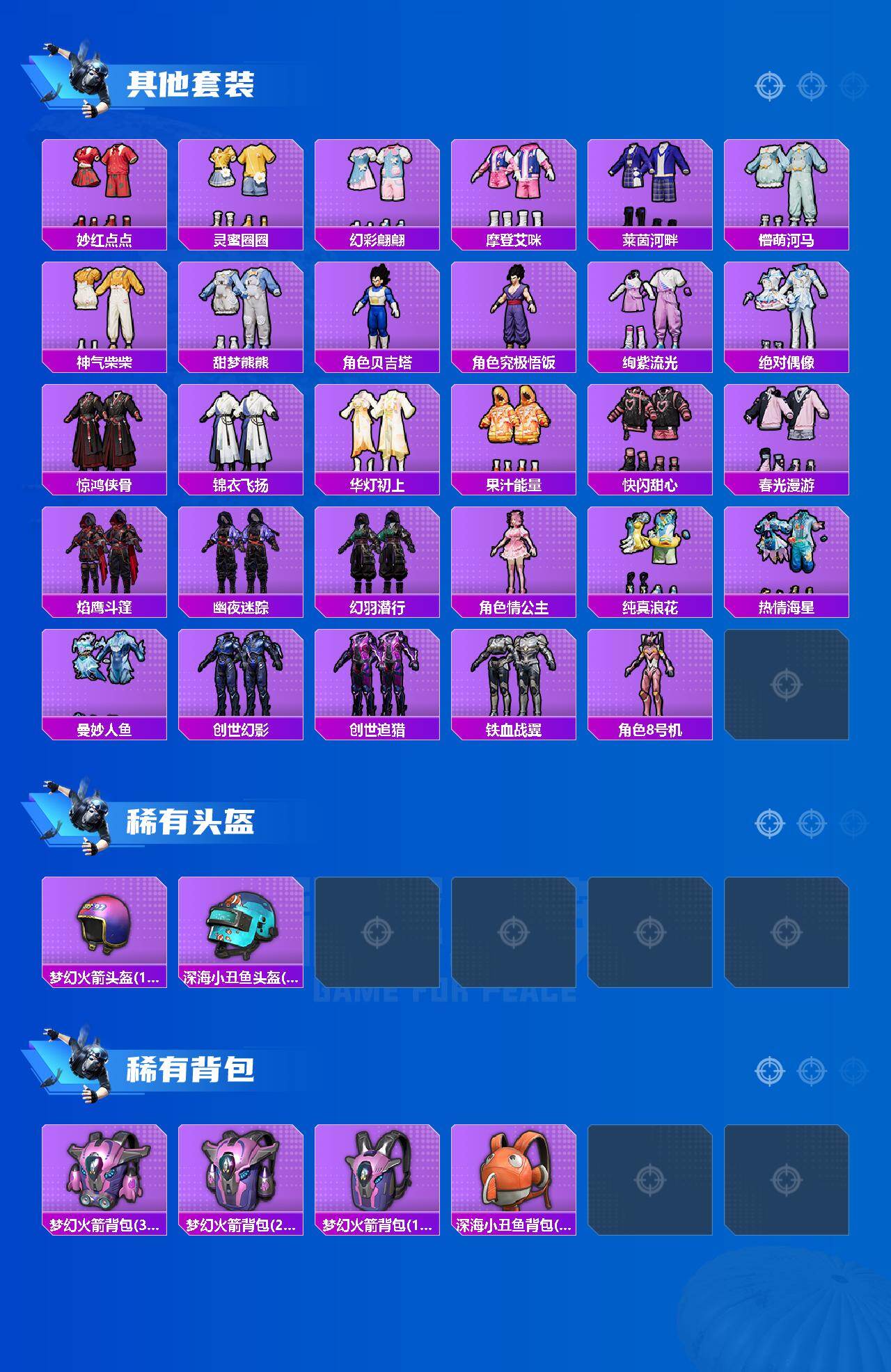The width and height of the screenshot is (891, 1372).
Task: Select the 华灯初上 outfit
Action: [378, 428]
